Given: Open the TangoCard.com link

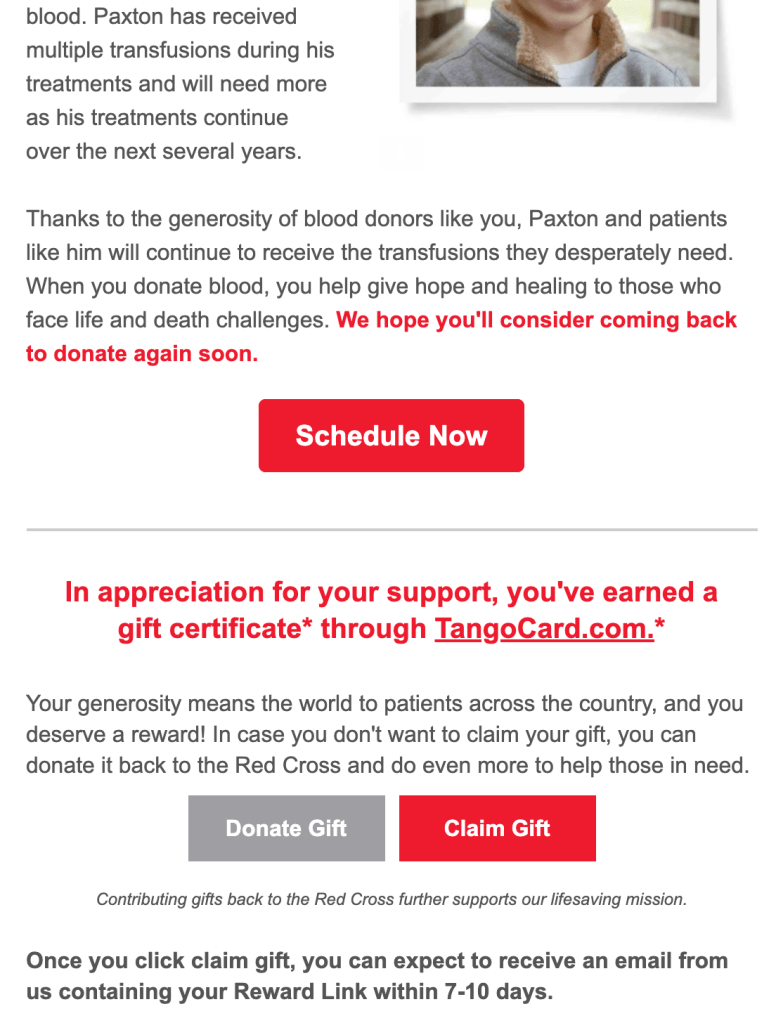Looking at the screenshot, I should [x=544, y=629].
